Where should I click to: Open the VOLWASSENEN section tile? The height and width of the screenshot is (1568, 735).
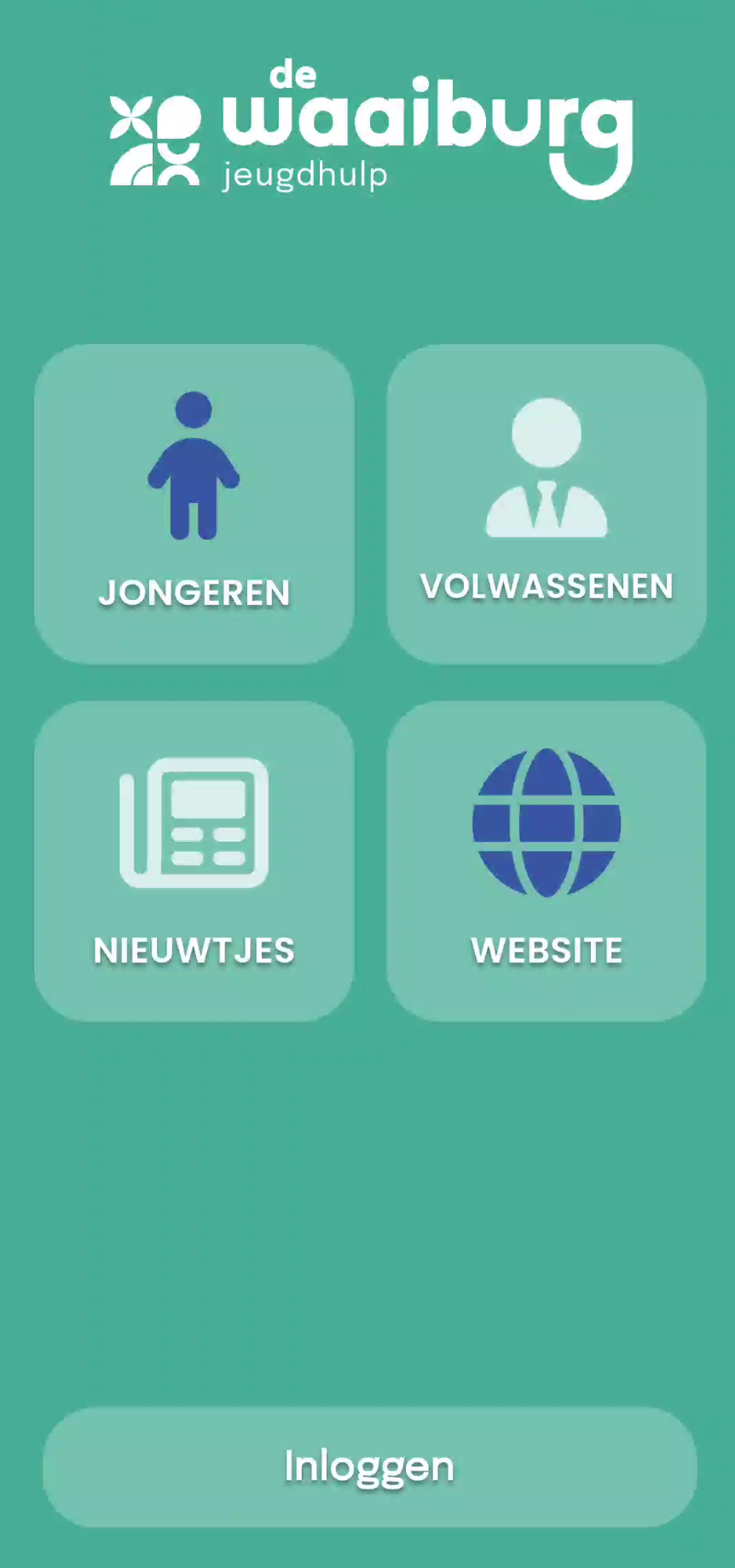click(547, 503)
